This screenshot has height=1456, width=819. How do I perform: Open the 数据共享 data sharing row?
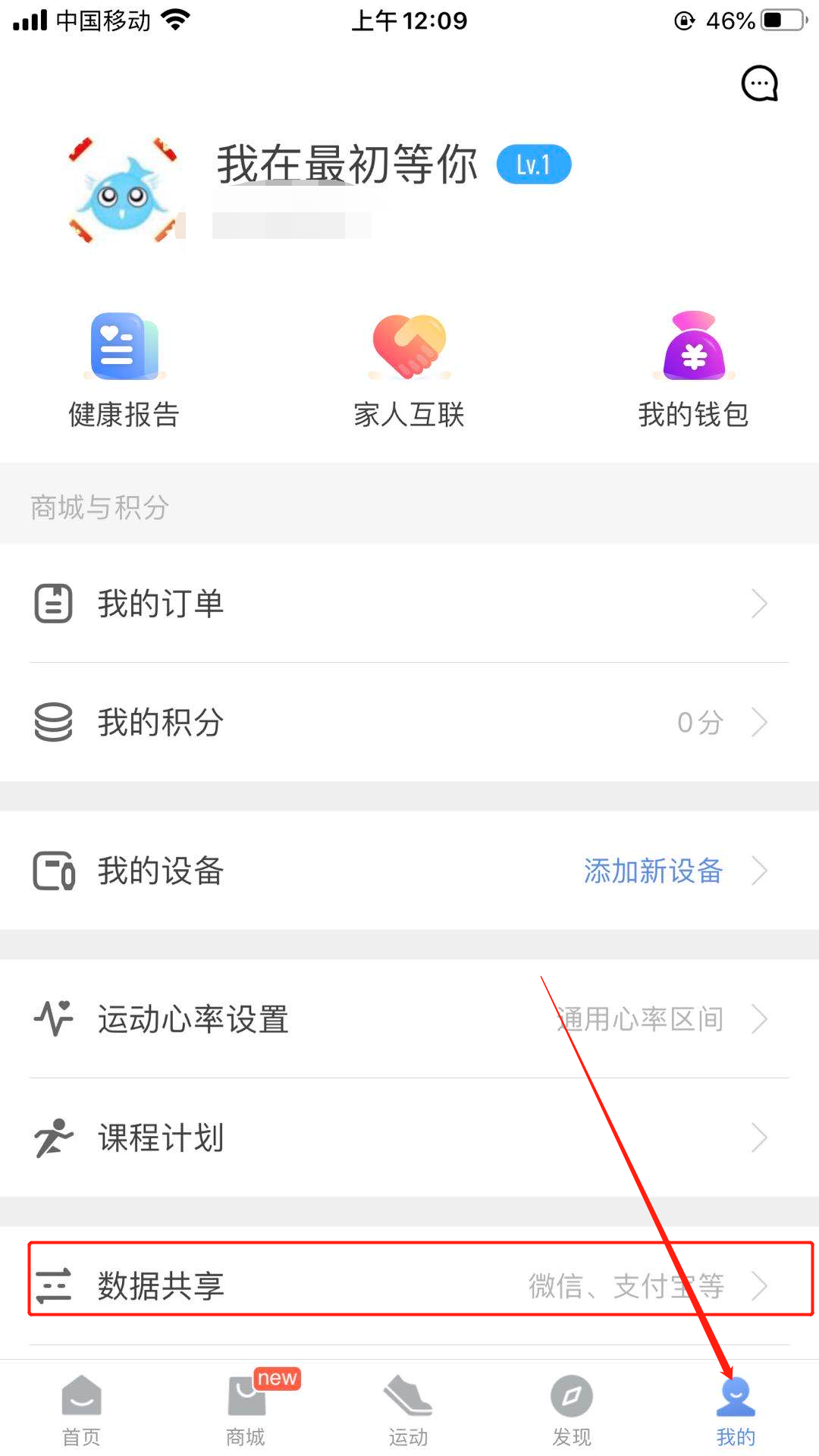409,1285
